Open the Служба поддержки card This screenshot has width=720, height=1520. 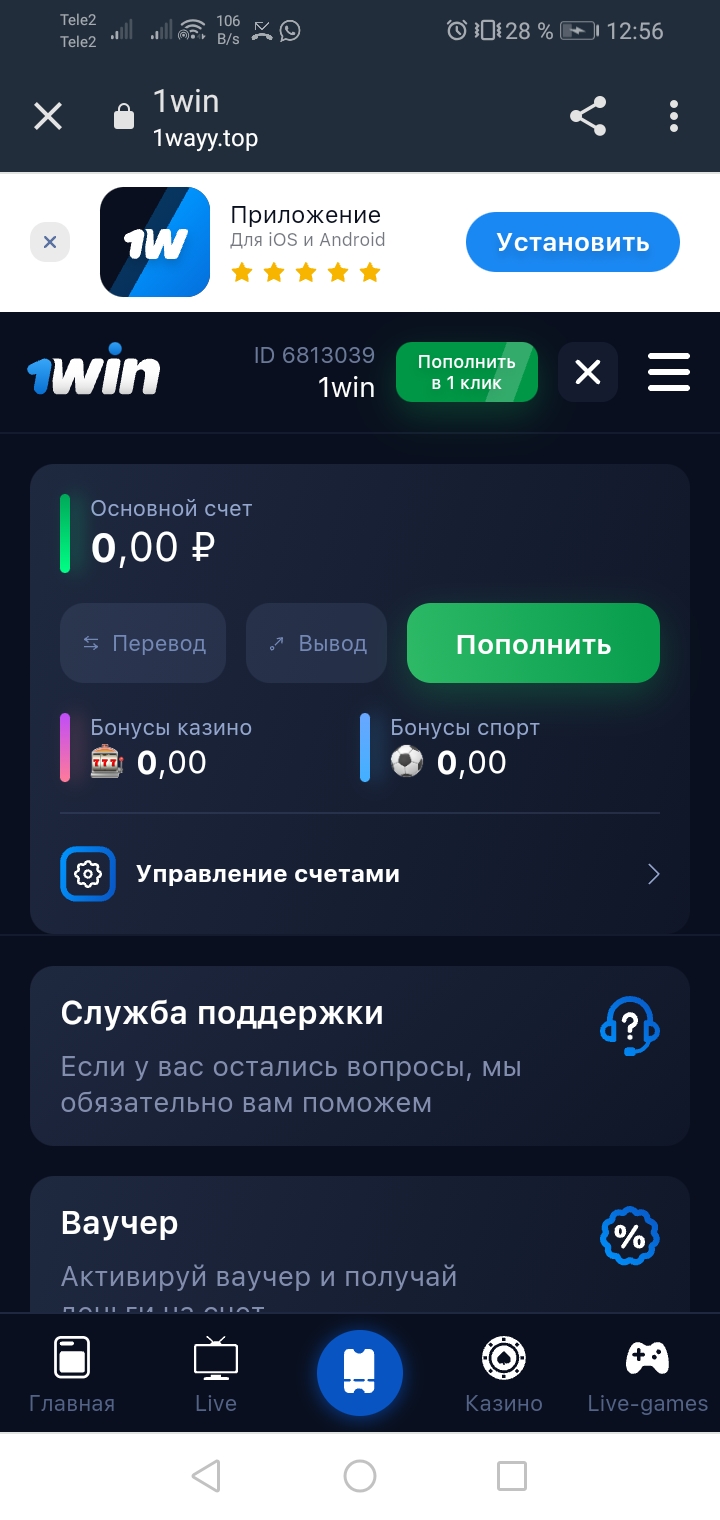click(360, 1055)
